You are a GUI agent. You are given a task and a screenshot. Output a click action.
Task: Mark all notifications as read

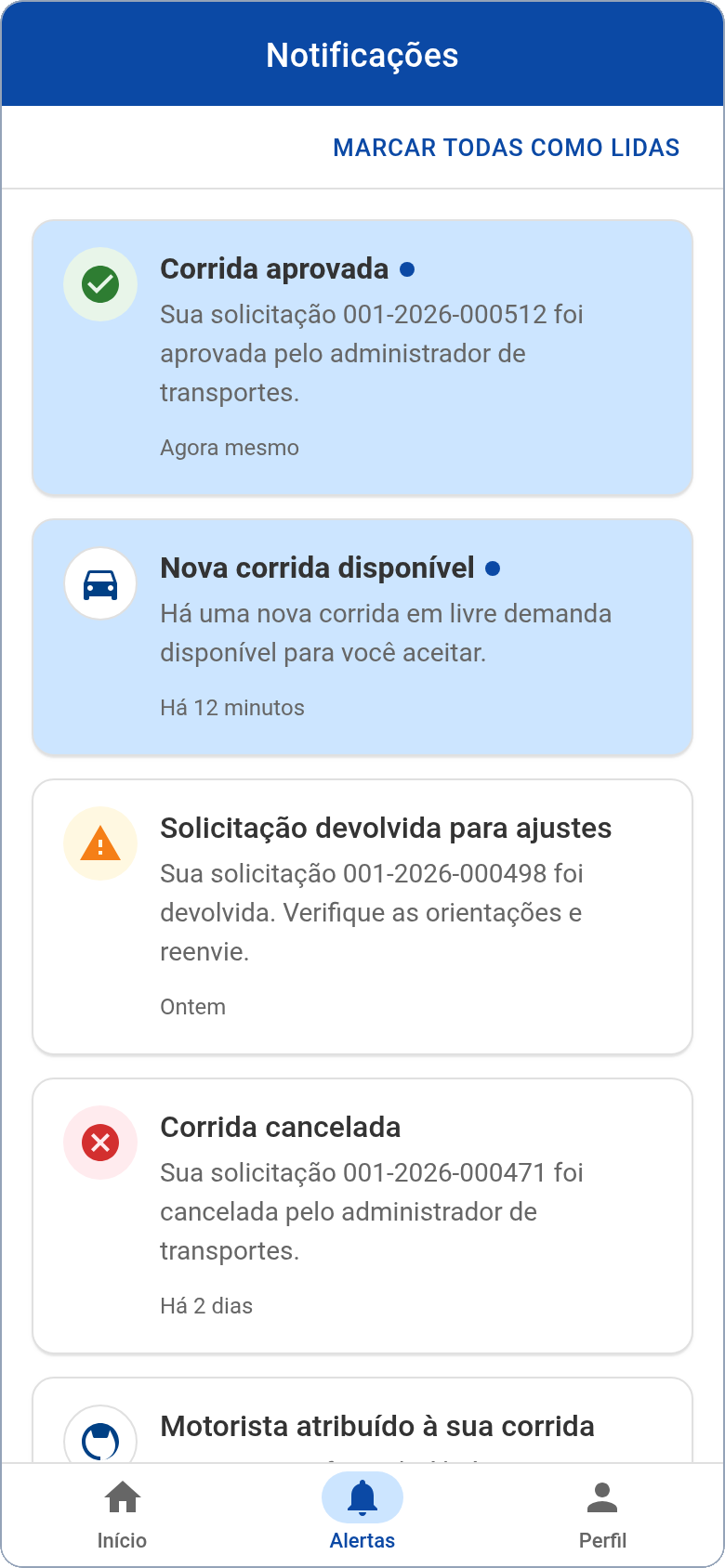point(507,148)
